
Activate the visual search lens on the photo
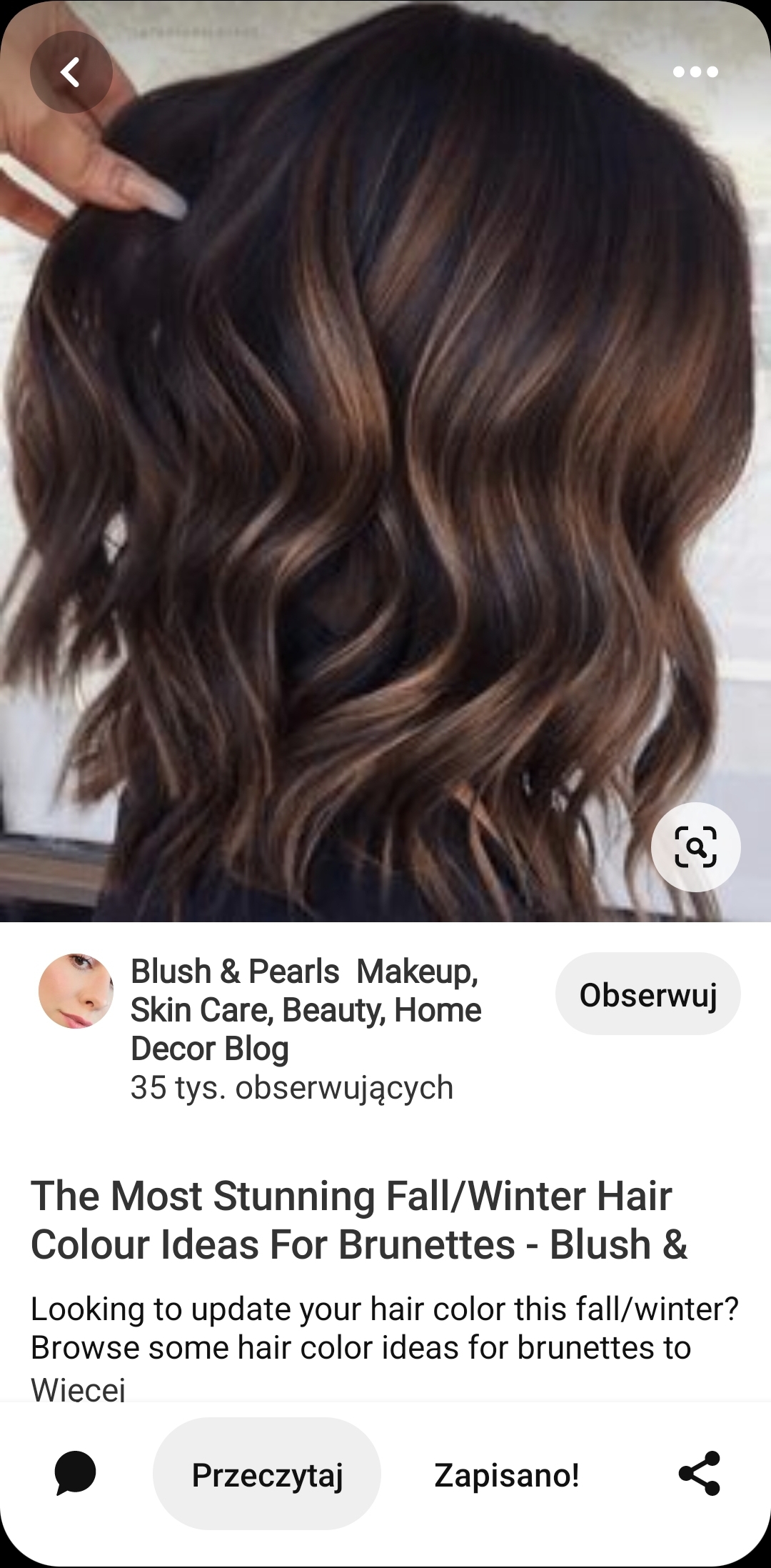click(x=696, y=847)
